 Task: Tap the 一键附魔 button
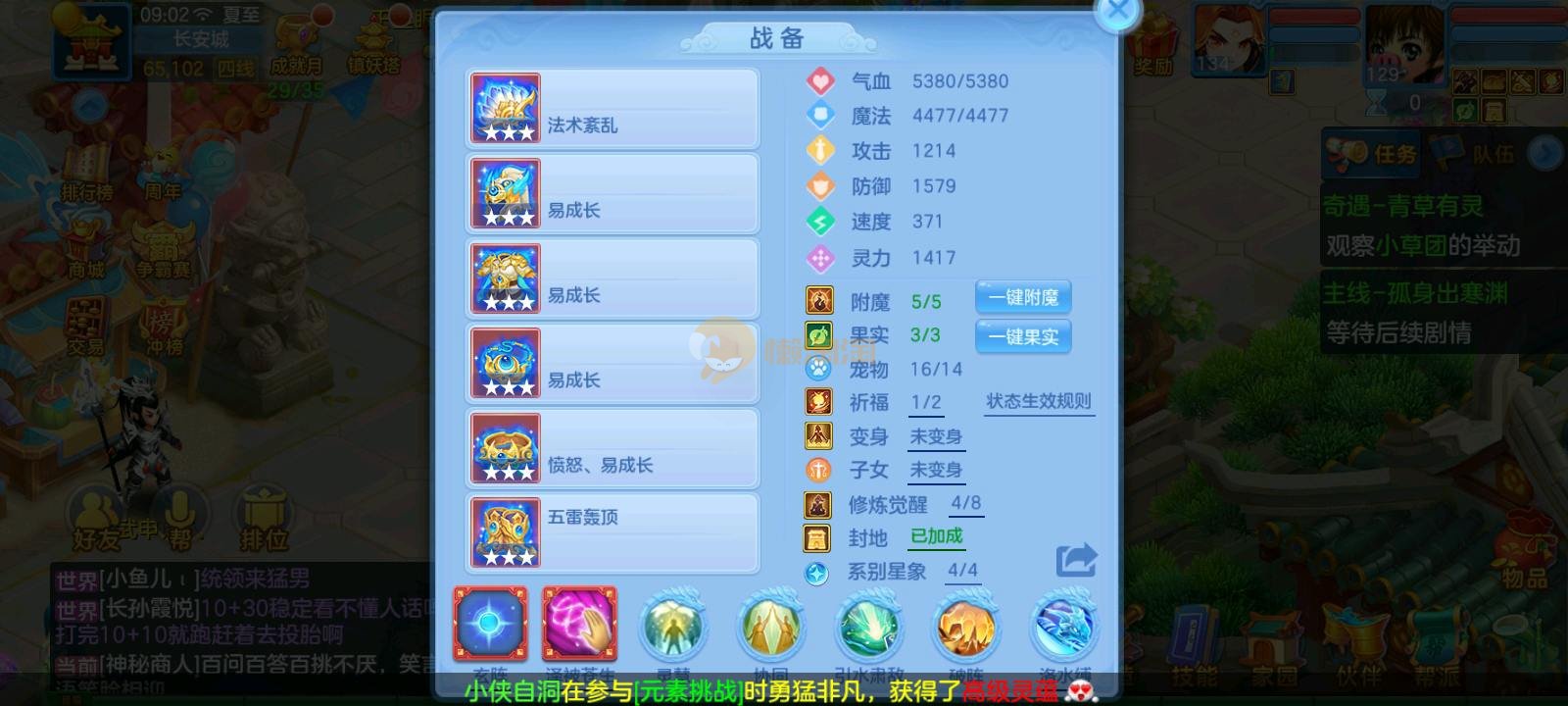click(1023, 297)
